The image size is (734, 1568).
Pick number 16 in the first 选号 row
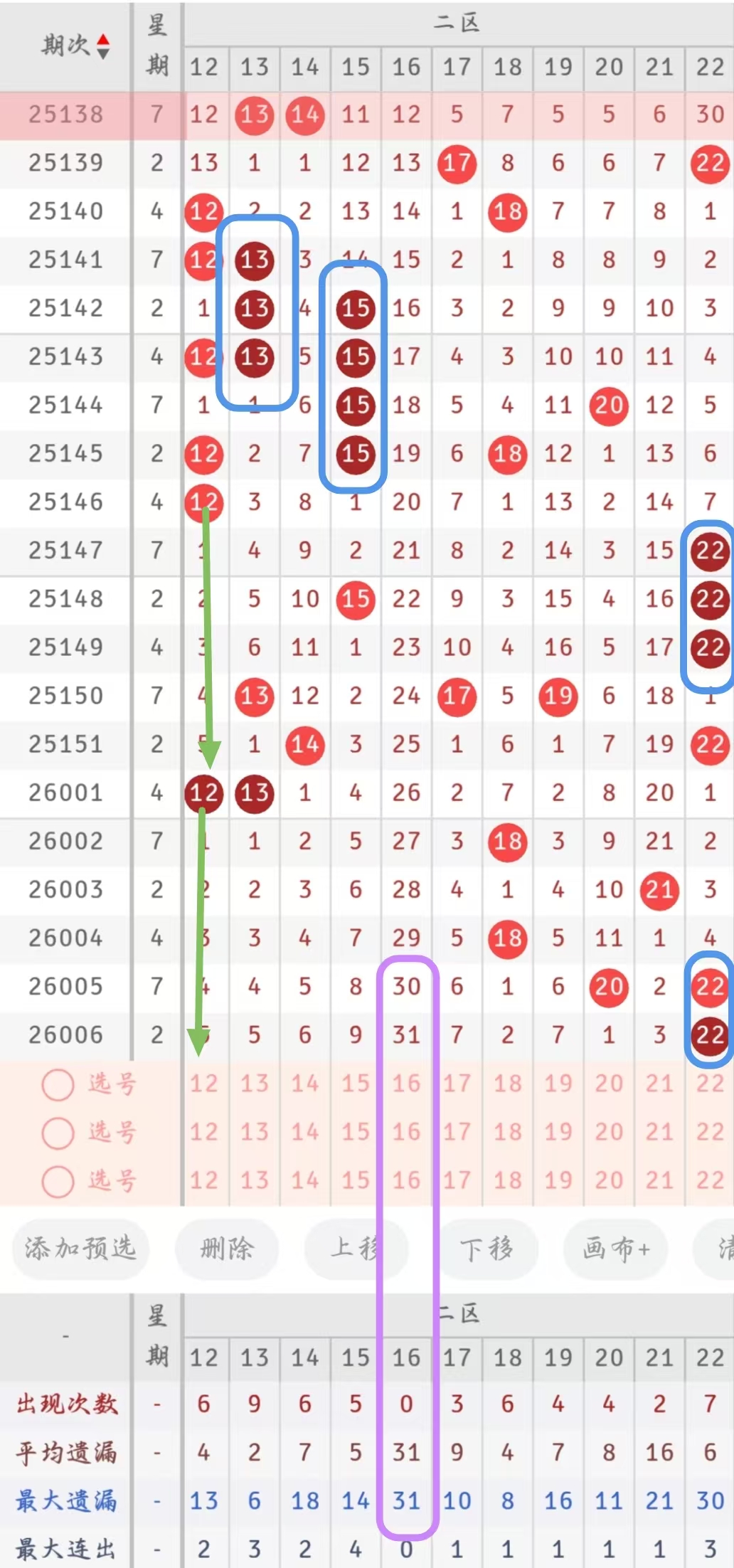(406, 1084)
